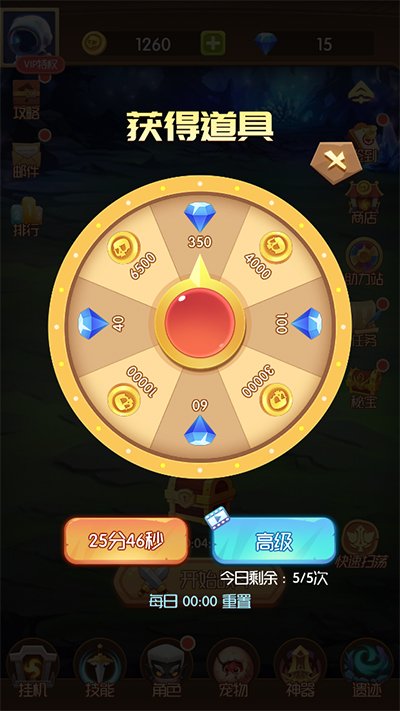This screenshot has width=400, height=711.
Task: Tap the 25分46秒 countdown button
Action: coord(126,541)
